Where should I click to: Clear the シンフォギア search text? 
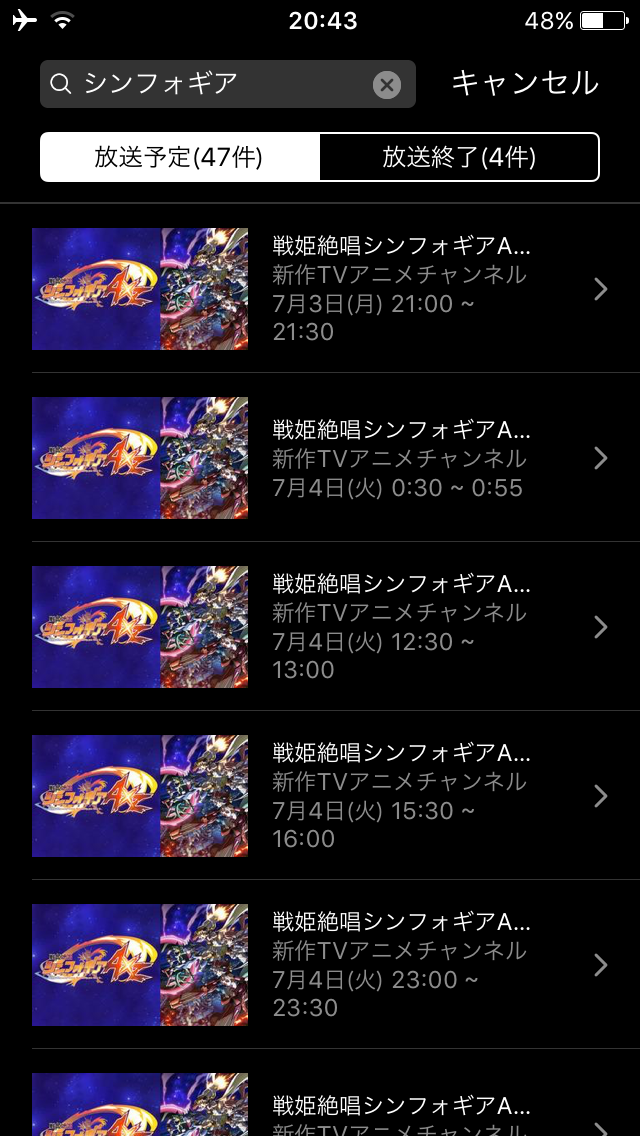coord(387,84)
